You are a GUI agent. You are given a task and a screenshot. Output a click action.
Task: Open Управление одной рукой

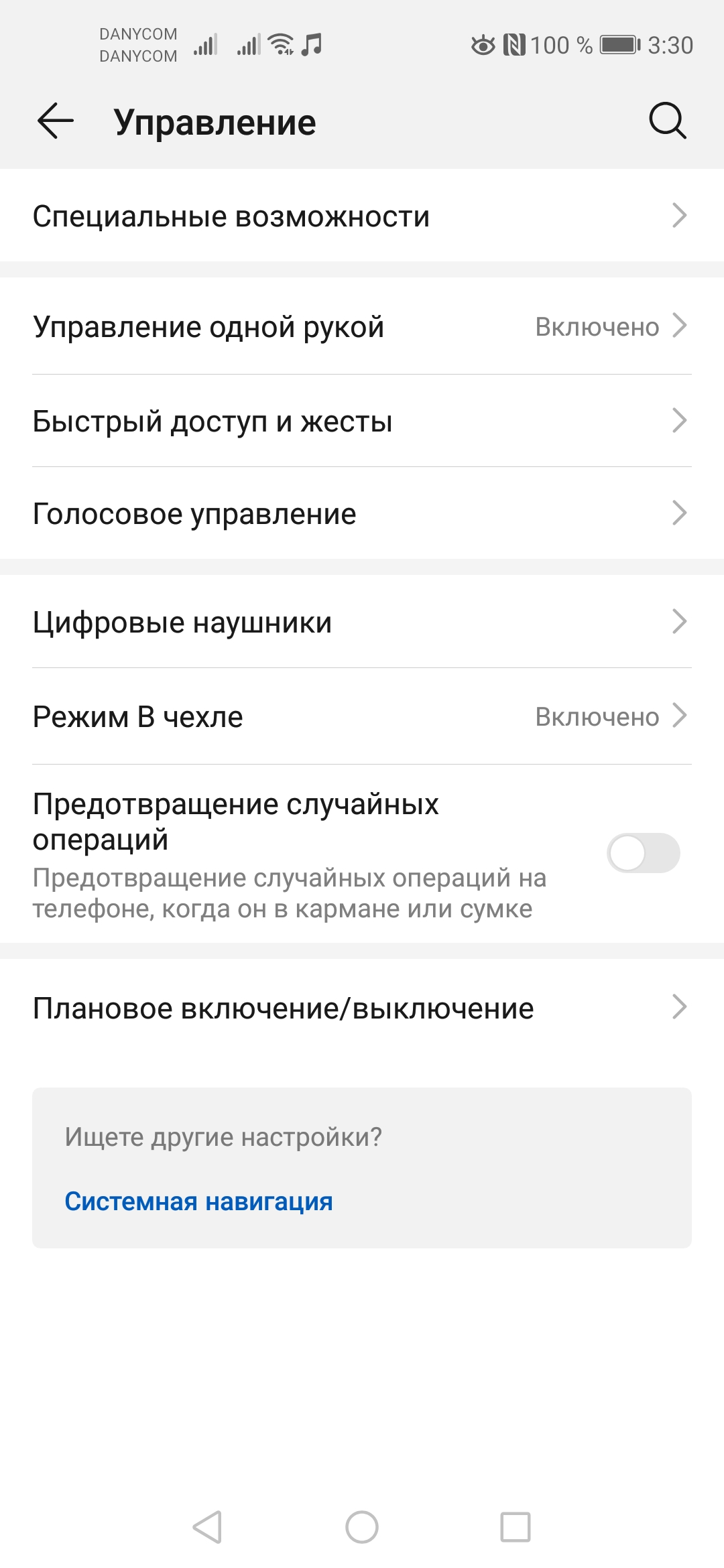coord(362,327)
